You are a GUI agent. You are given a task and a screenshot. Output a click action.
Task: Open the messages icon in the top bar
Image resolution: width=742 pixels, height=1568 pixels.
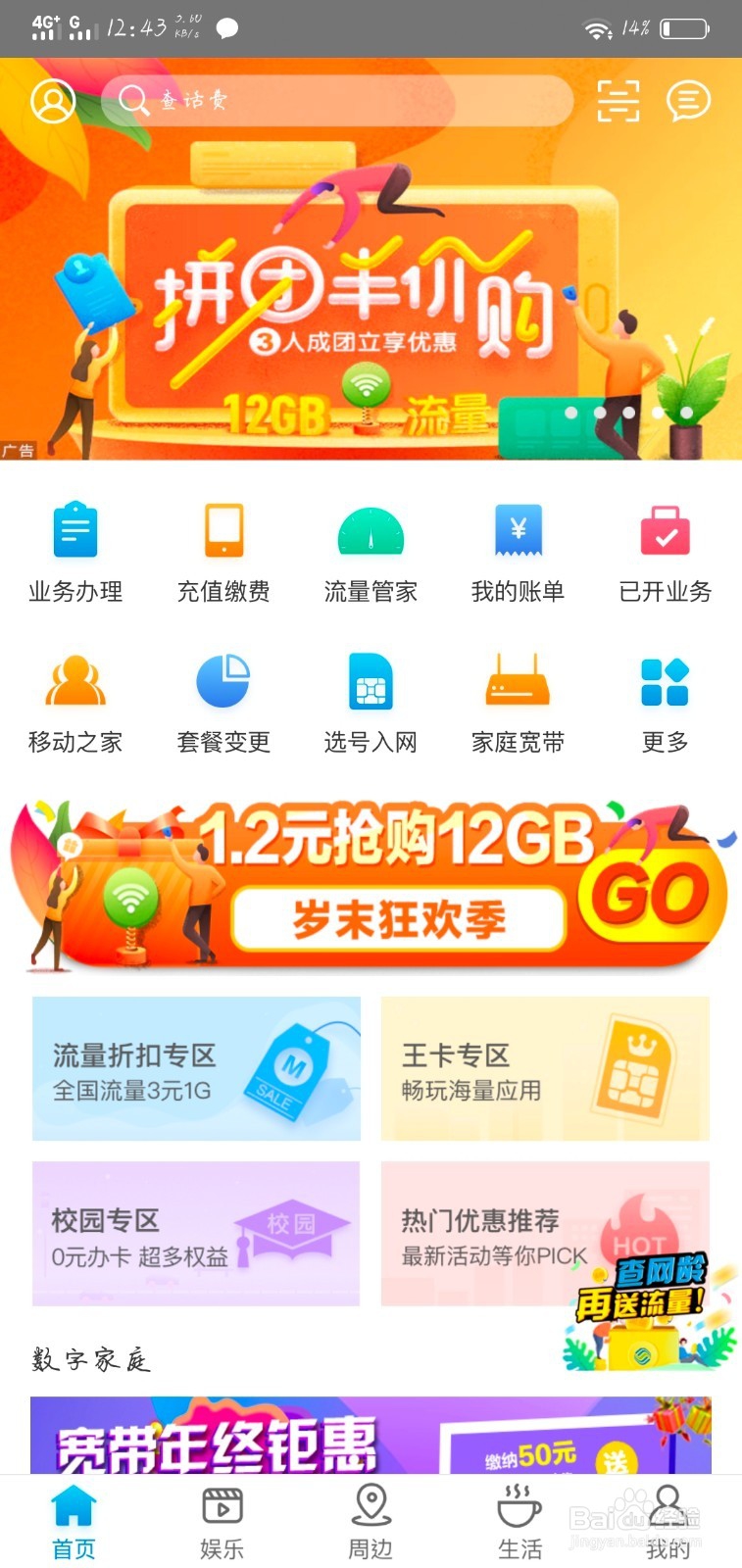pyautogui.click(x=688, y=101)
